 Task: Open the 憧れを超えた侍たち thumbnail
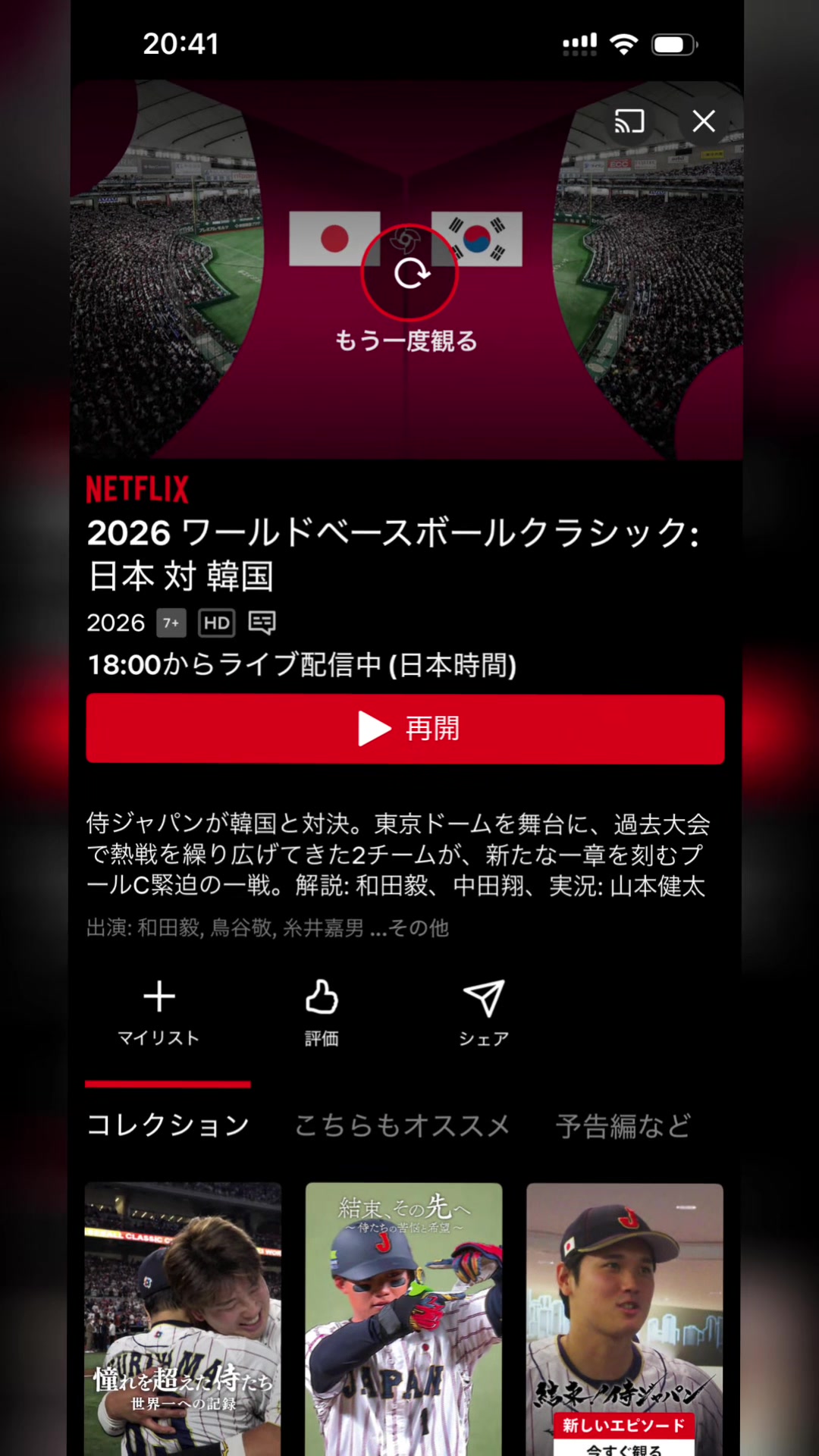[183, 1319]
